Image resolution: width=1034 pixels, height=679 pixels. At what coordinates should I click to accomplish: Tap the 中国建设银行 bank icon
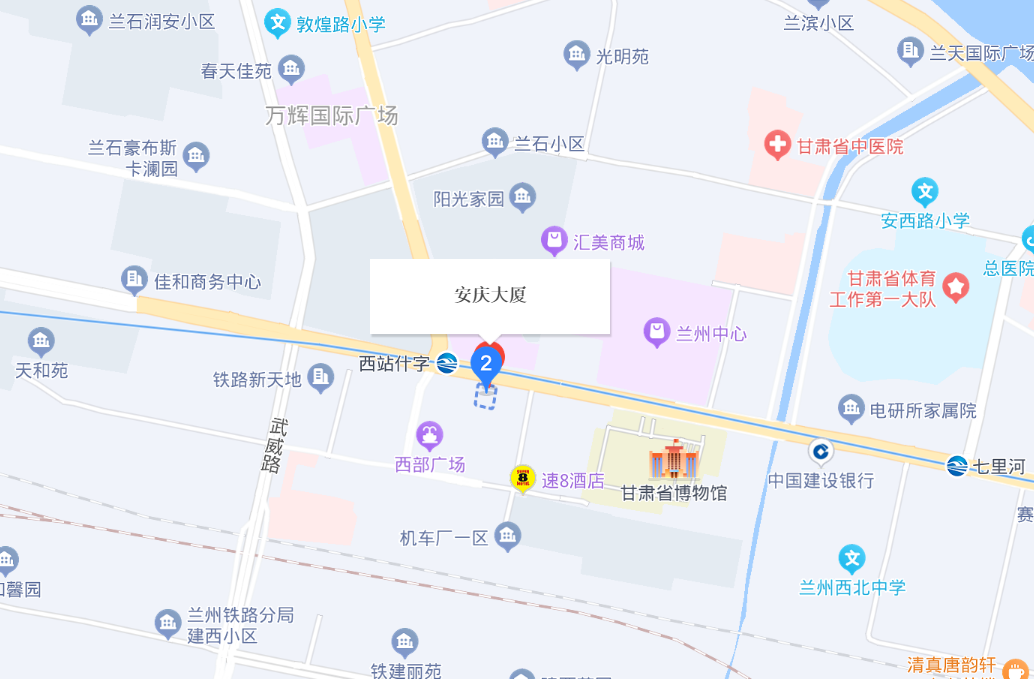(x=821, y=452)
